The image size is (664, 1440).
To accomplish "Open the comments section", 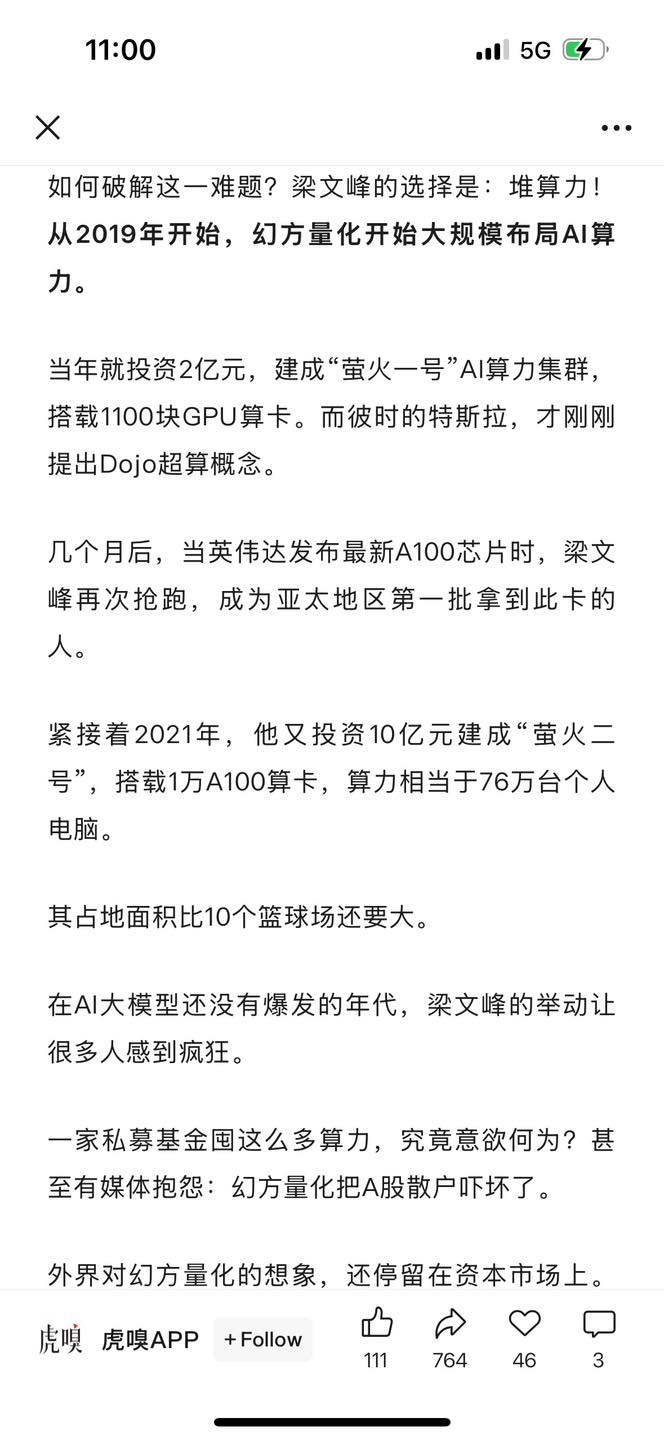I will (598, 1324).
